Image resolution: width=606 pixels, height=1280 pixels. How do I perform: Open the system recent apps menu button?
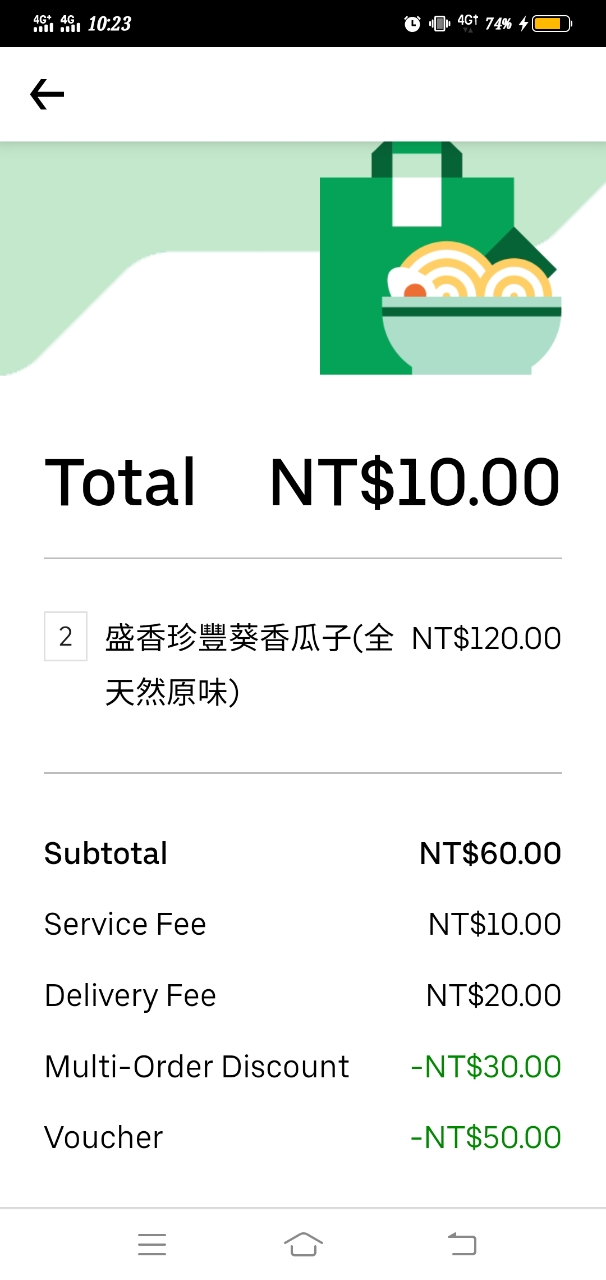click(152, 1244)
